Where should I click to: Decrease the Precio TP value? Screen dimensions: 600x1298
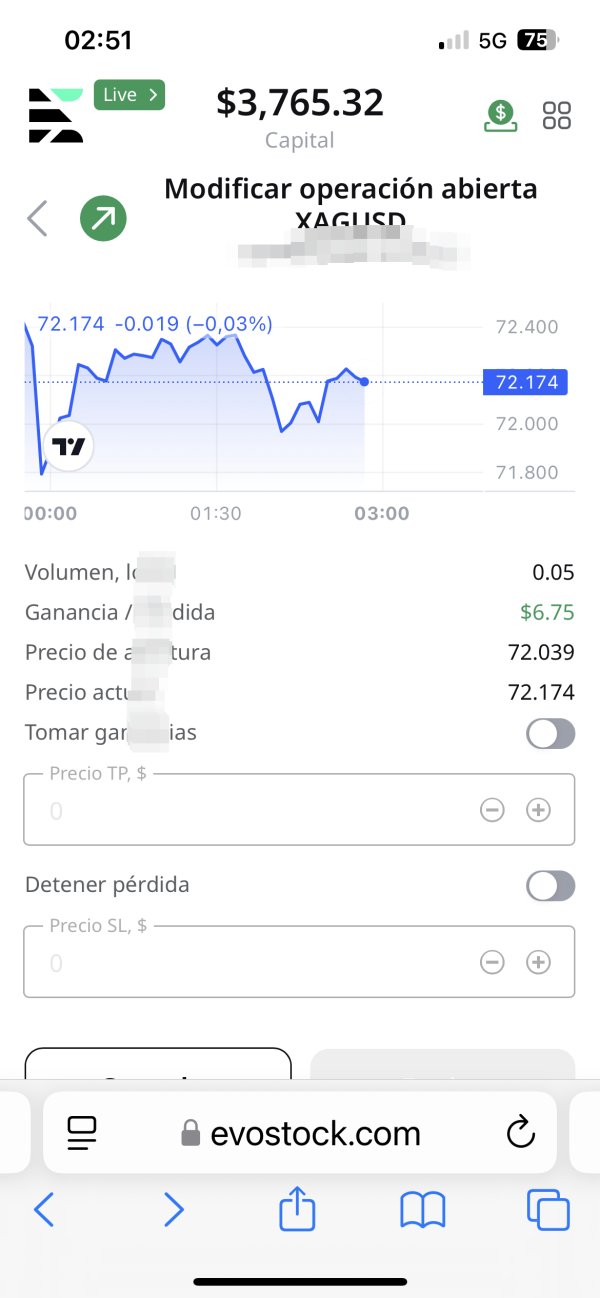click(492, 810)
